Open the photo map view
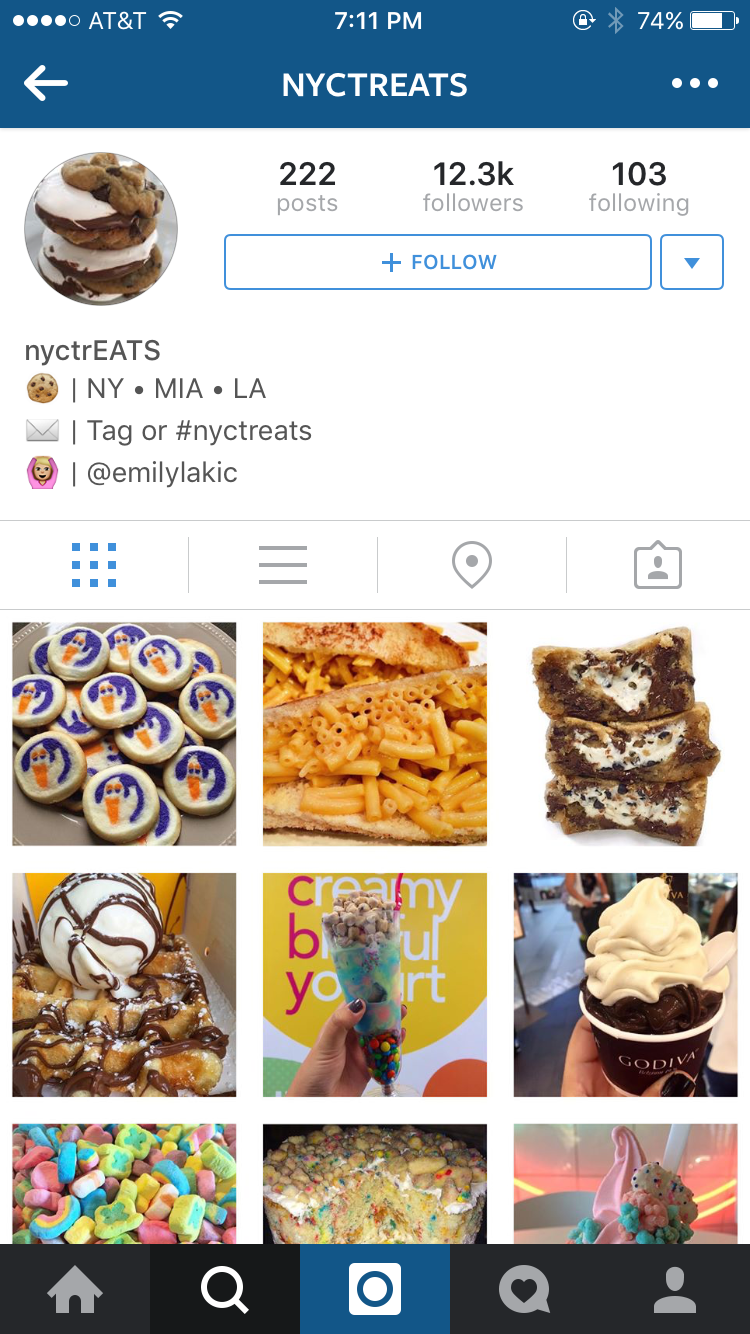The width and height of the screenshot is (750, 1334). pos(470,564)
